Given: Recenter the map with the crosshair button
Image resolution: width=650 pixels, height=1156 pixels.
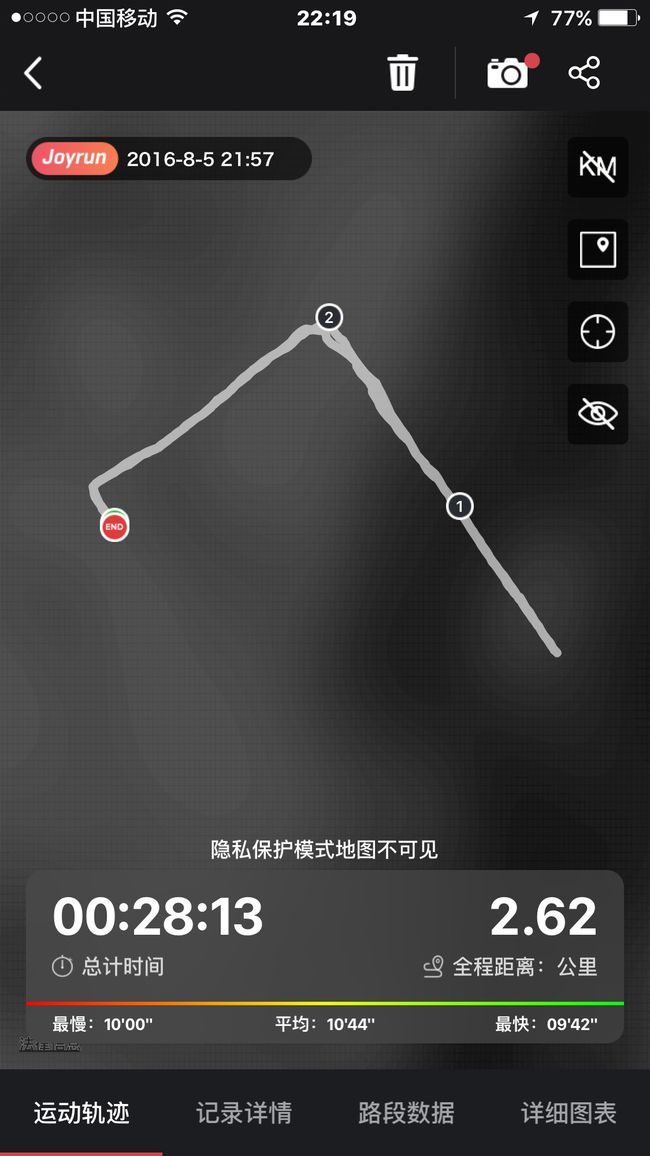Looking at the screenshot, I should pos(598,332).
